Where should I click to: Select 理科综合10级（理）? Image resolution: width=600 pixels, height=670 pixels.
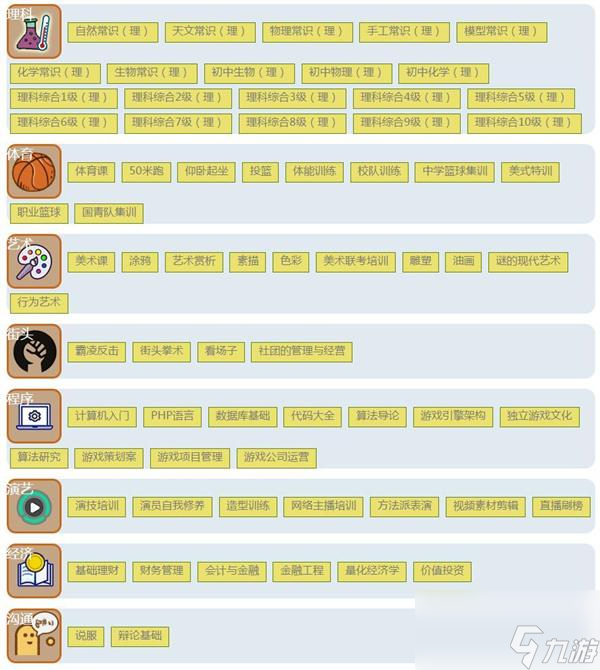[x=522, y=122]
